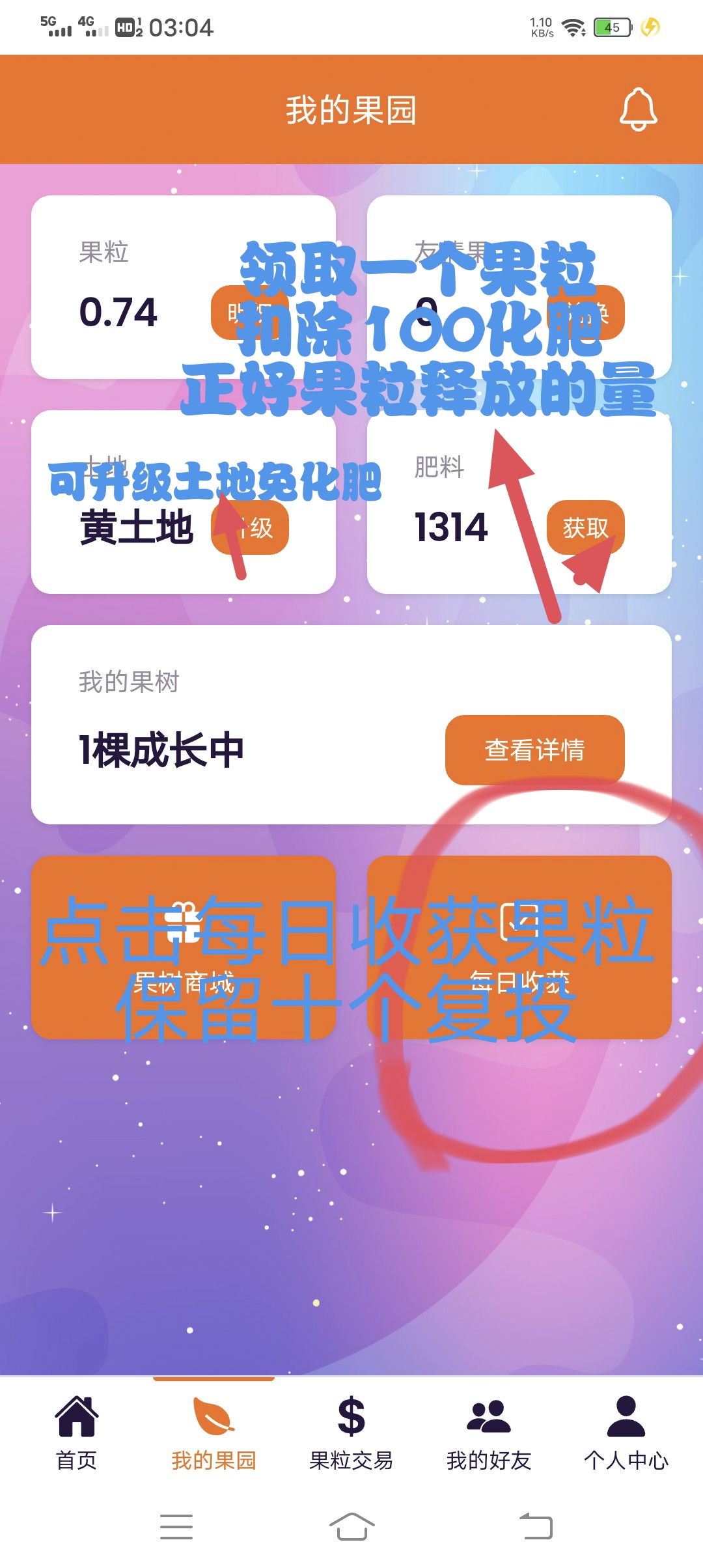Upgrade the 黄土地 land

click(250, 527)
